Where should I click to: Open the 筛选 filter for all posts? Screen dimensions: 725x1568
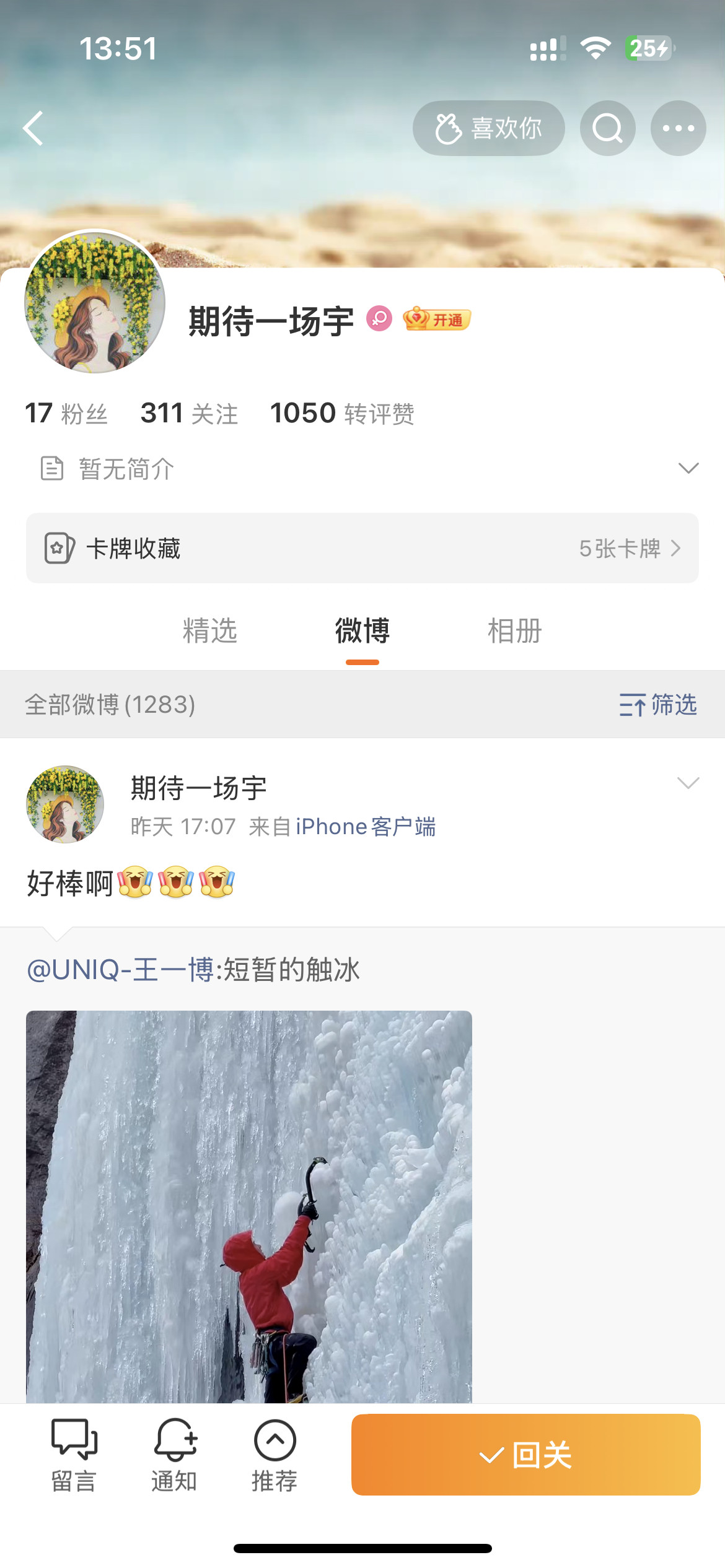659,705
